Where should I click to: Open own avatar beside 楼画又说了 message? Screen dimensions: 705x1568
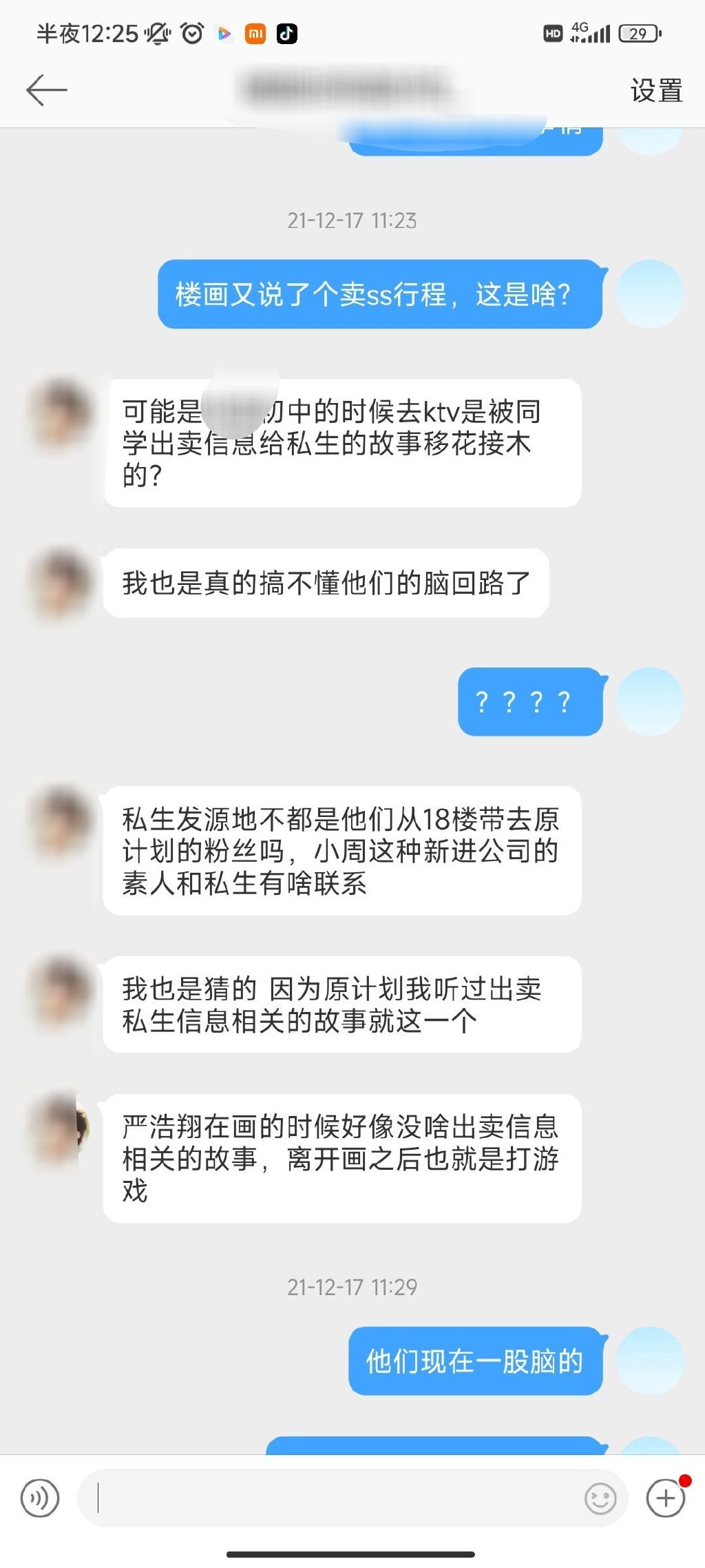[649, 294]
